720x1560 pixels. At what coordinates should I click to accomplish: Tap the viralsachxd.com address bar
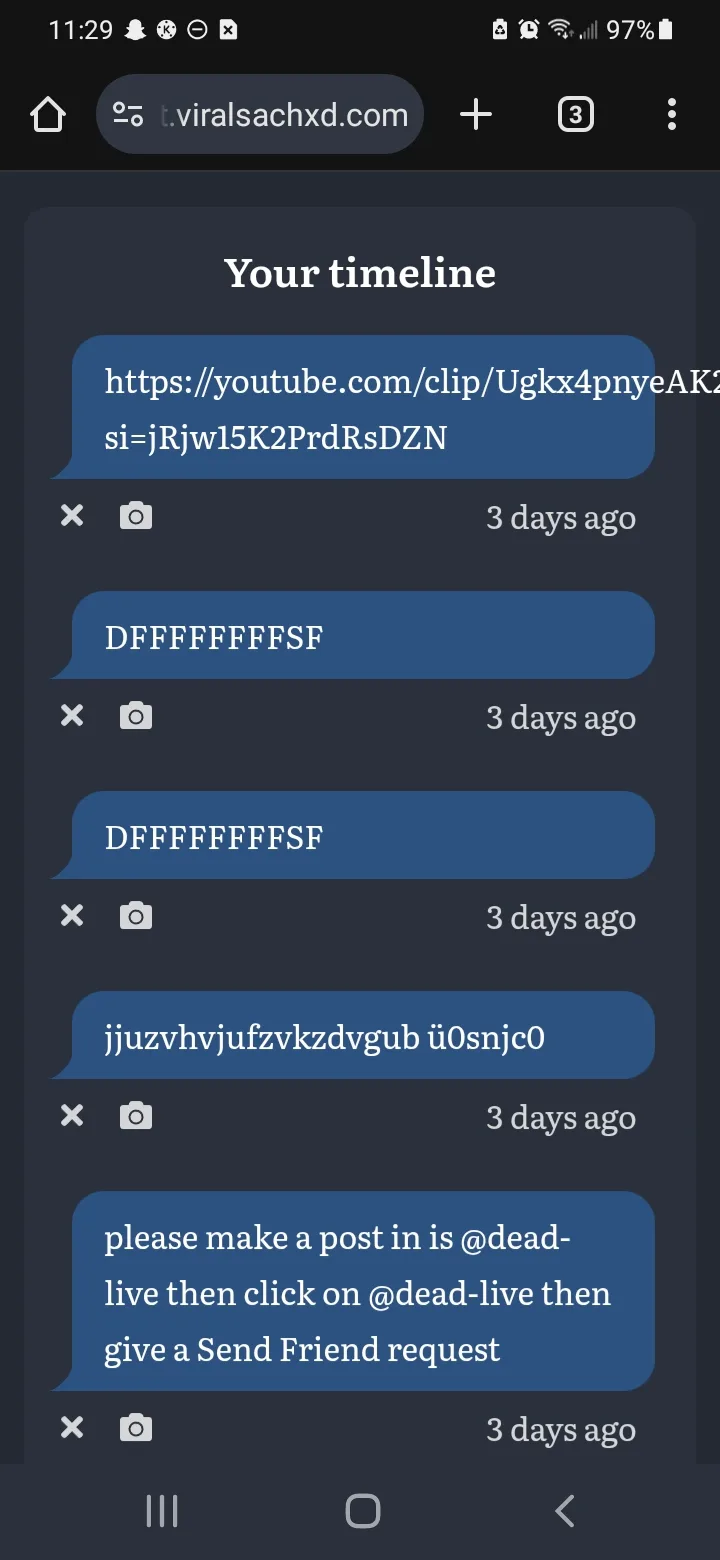[x=260, y=115]
